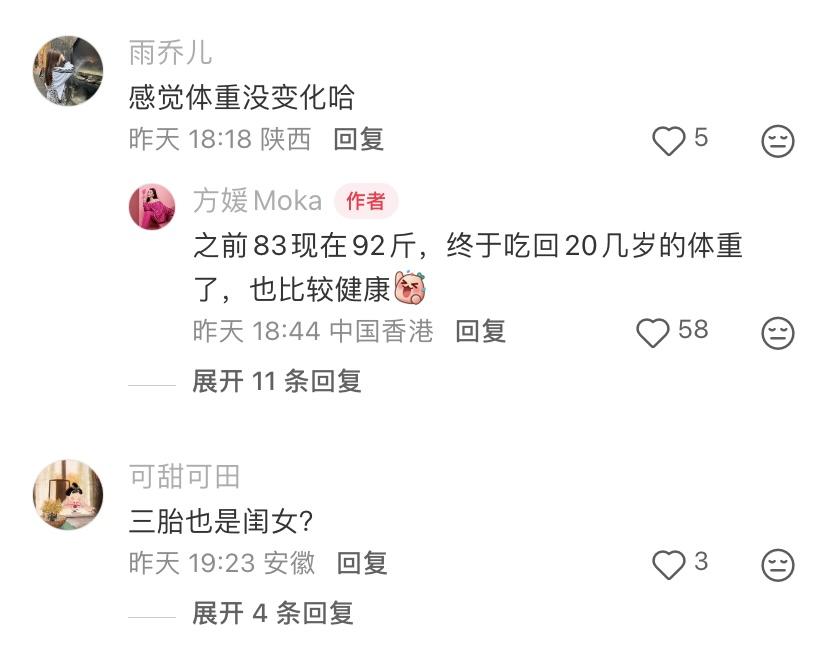Open the username 方媛Moka

257,201
